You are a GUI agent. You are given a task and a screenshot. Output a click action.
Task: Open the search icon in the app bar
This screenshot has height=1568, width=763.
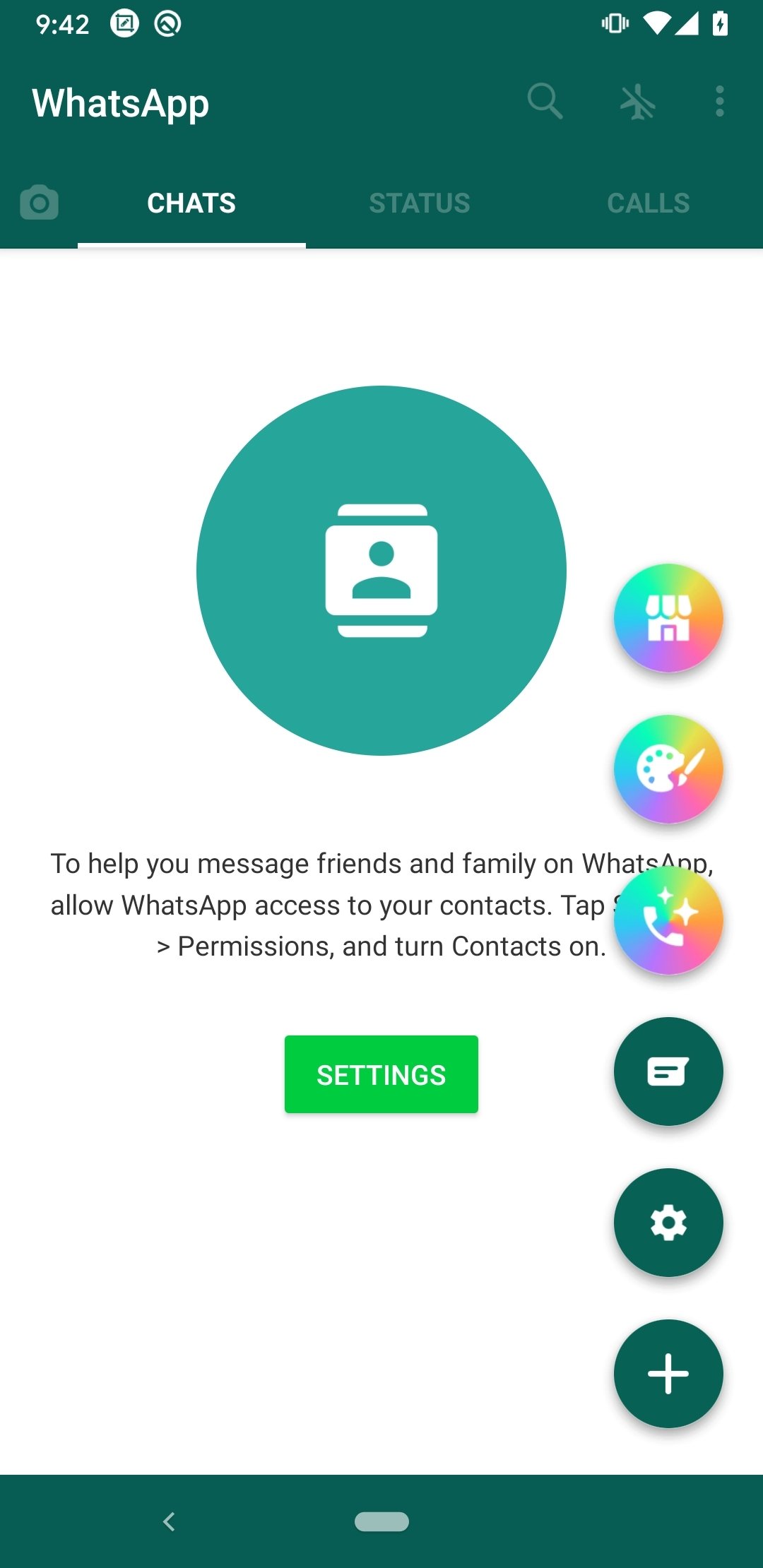click(x=545, y=102)
